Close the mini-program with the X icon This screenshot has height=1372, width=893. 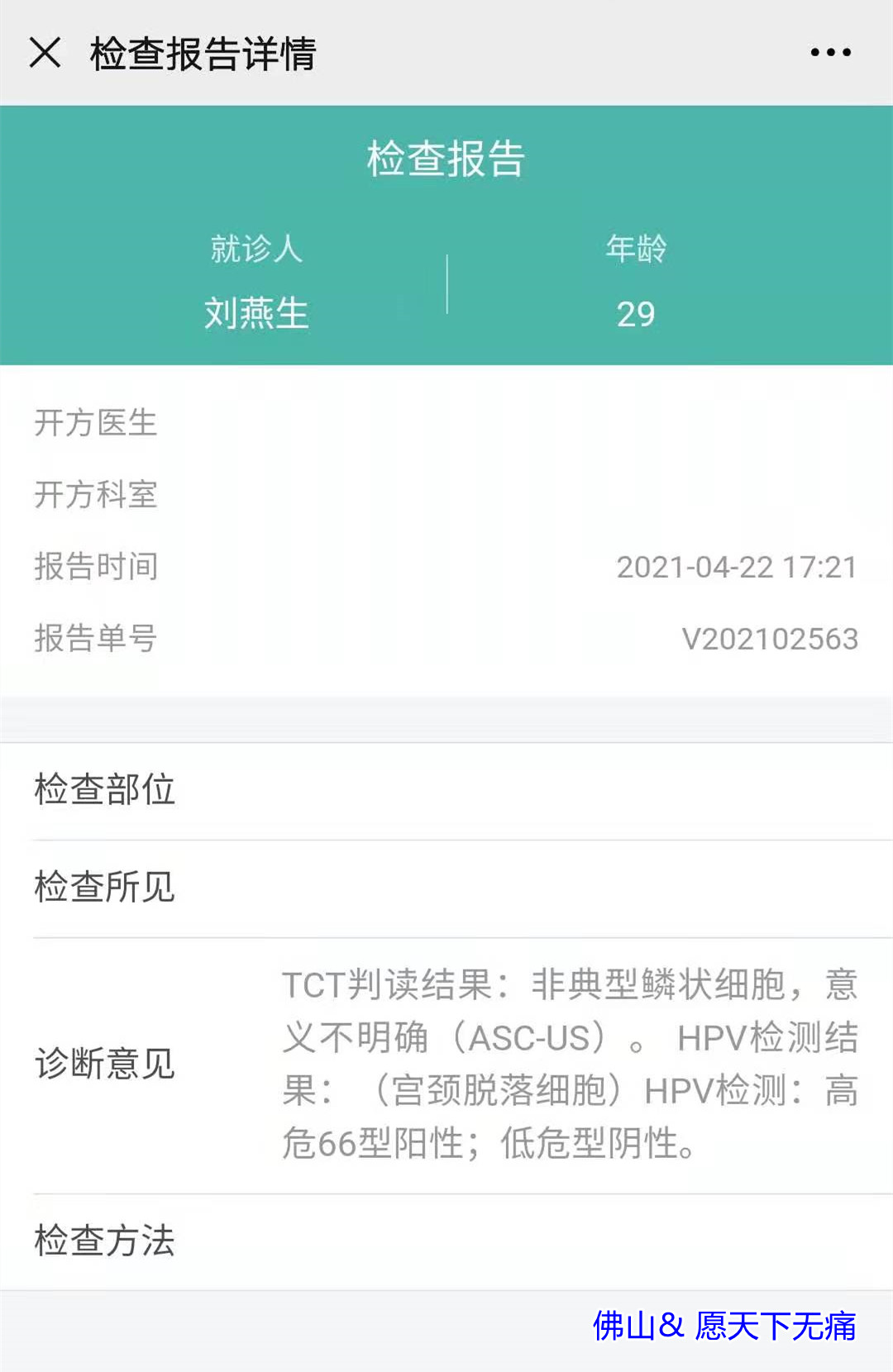(x=43, y=52)
